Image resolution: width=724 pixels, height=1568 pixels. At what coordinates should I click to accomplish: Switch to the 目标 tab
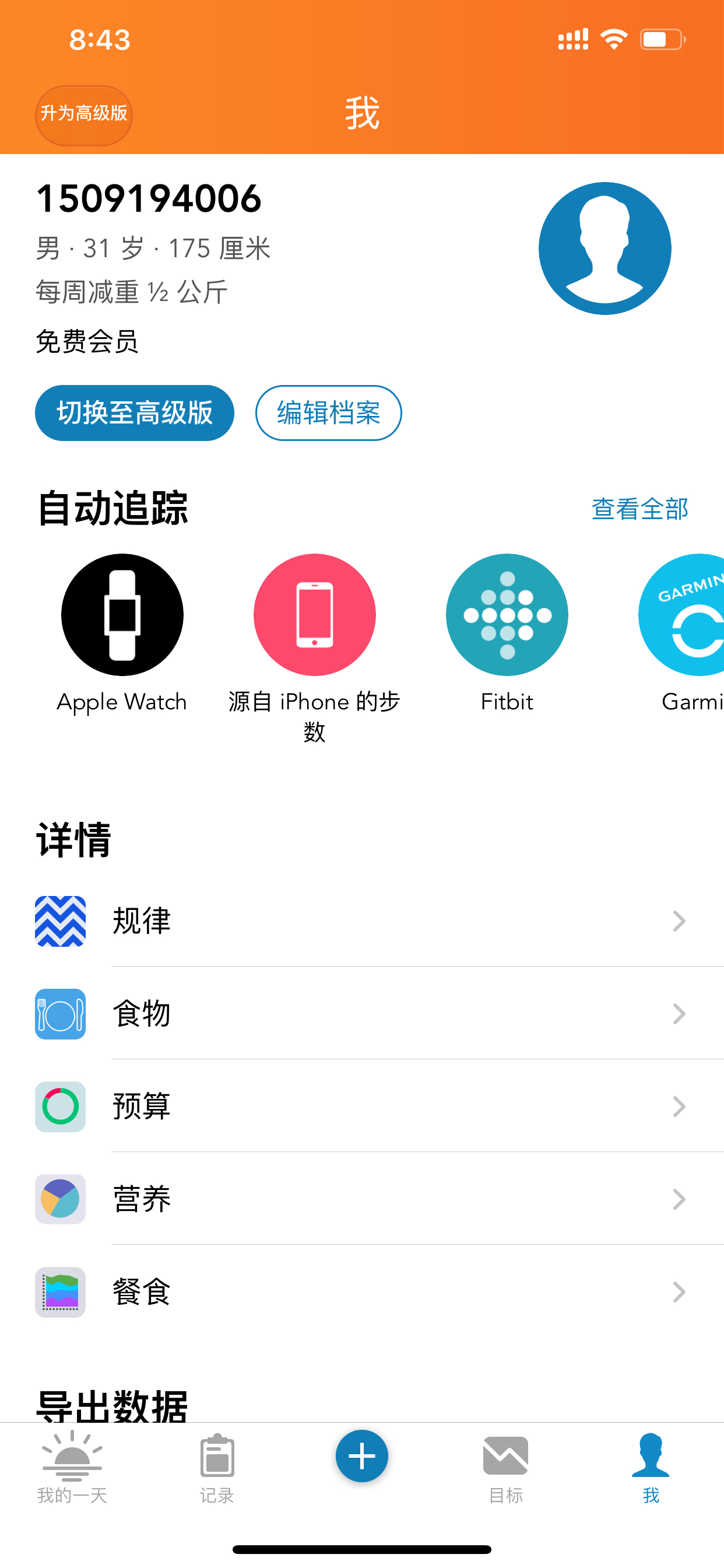pos(506,1468)
